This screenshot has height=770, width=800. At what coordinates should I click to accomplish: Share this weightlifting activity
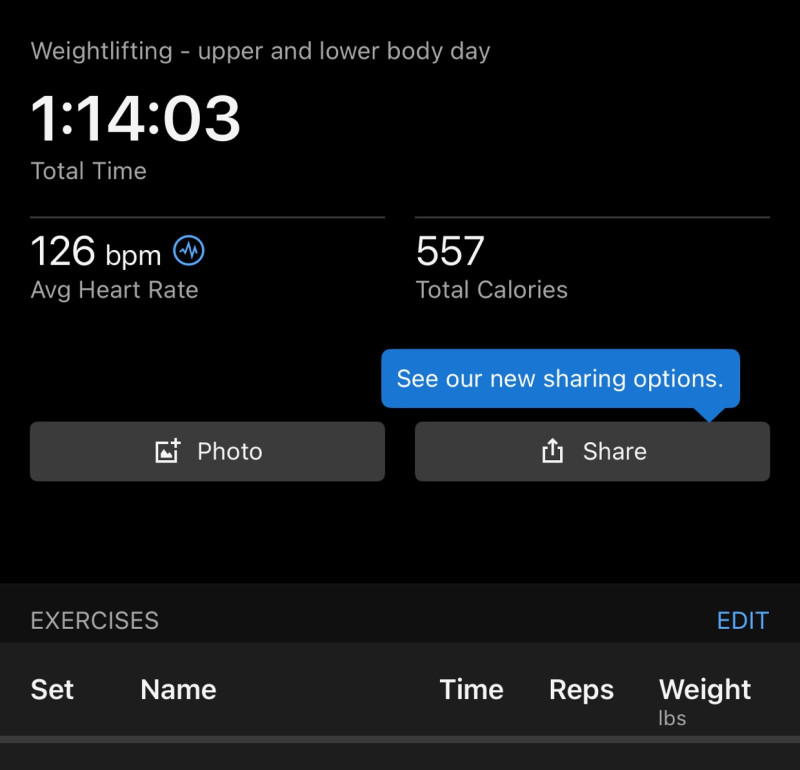pos(592,451)
